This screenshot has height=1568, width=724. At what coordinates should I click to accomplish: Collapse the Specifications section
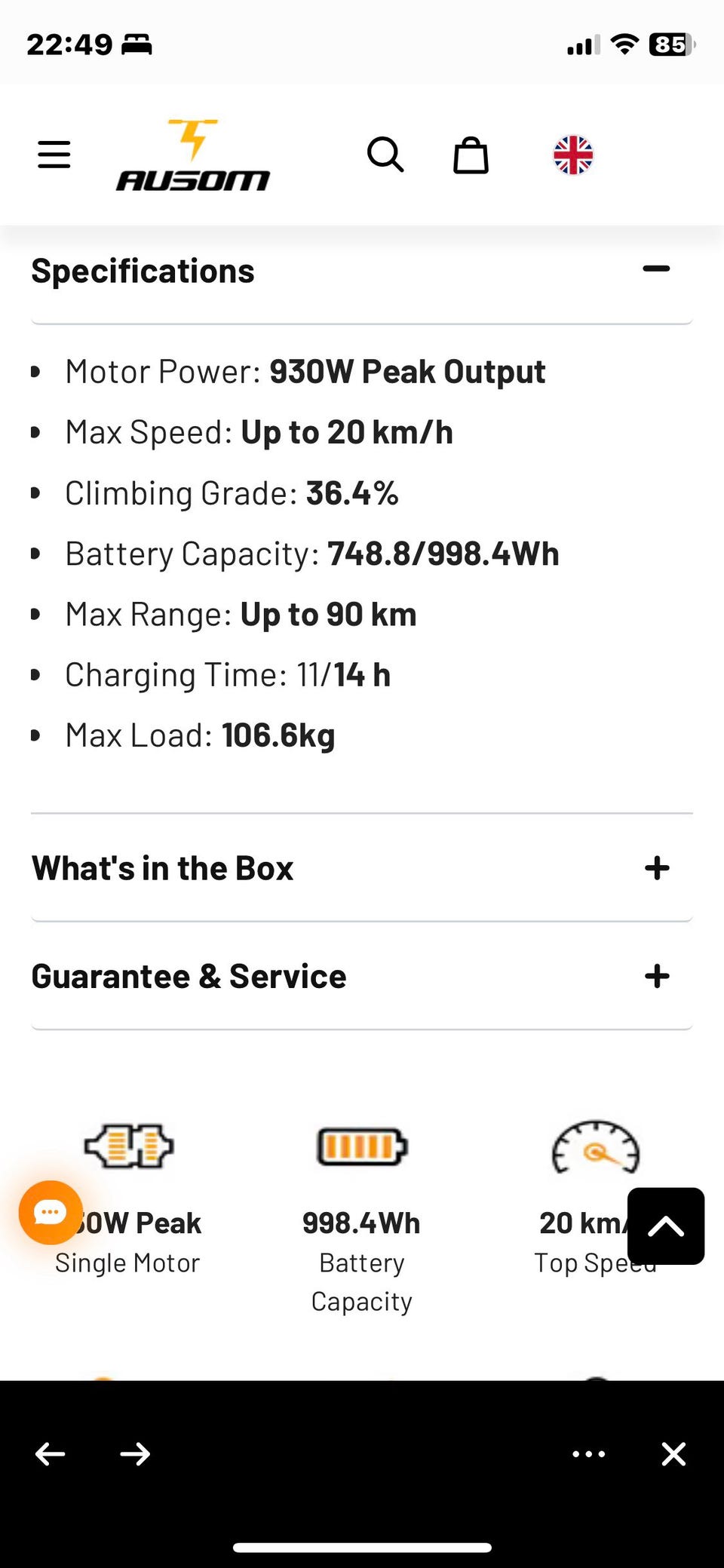click(x=656, y=269)
